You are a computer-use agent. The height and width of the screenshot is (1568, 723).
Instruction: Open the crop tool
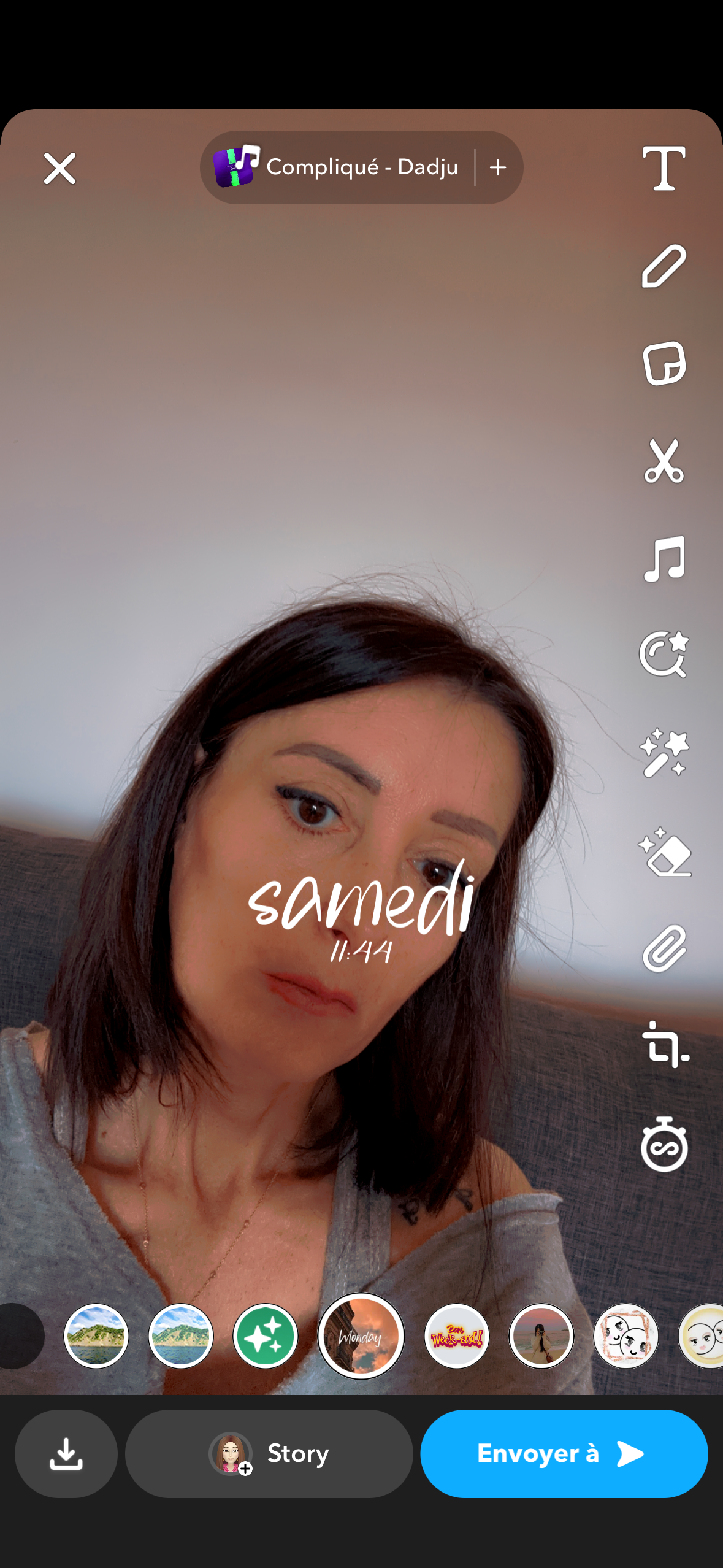coord(665,1045)
